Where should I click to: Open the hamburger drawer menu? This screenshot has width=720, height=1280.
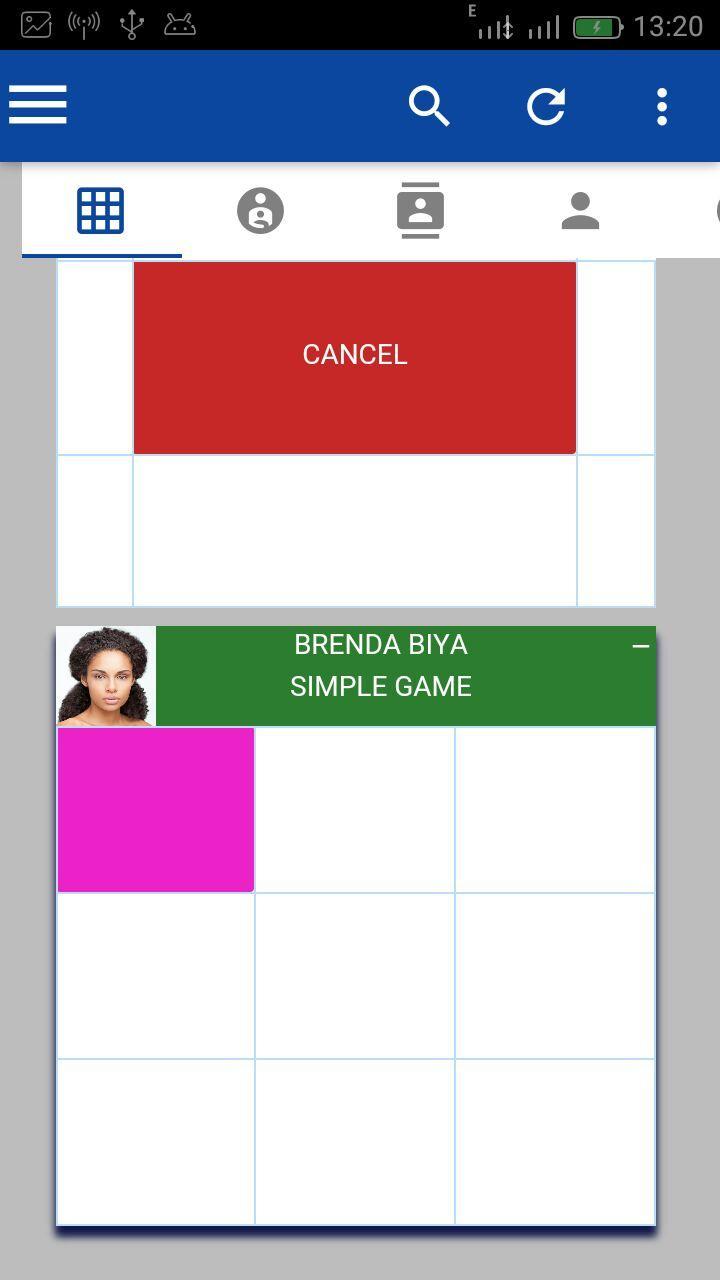coord(38,105)
